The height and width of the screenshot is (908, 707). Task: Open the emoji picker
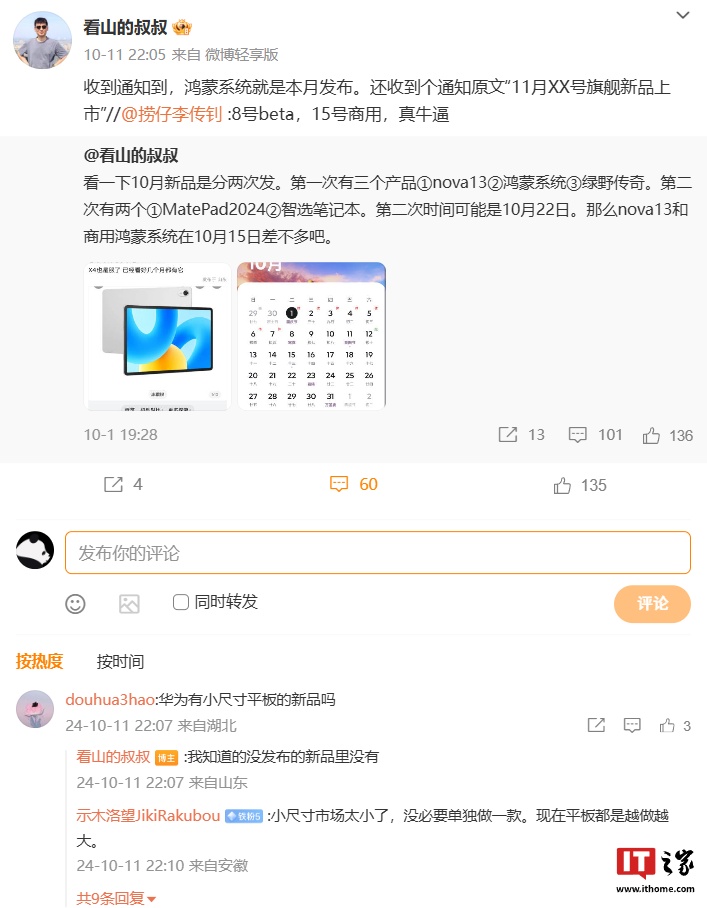click(75, 603)
